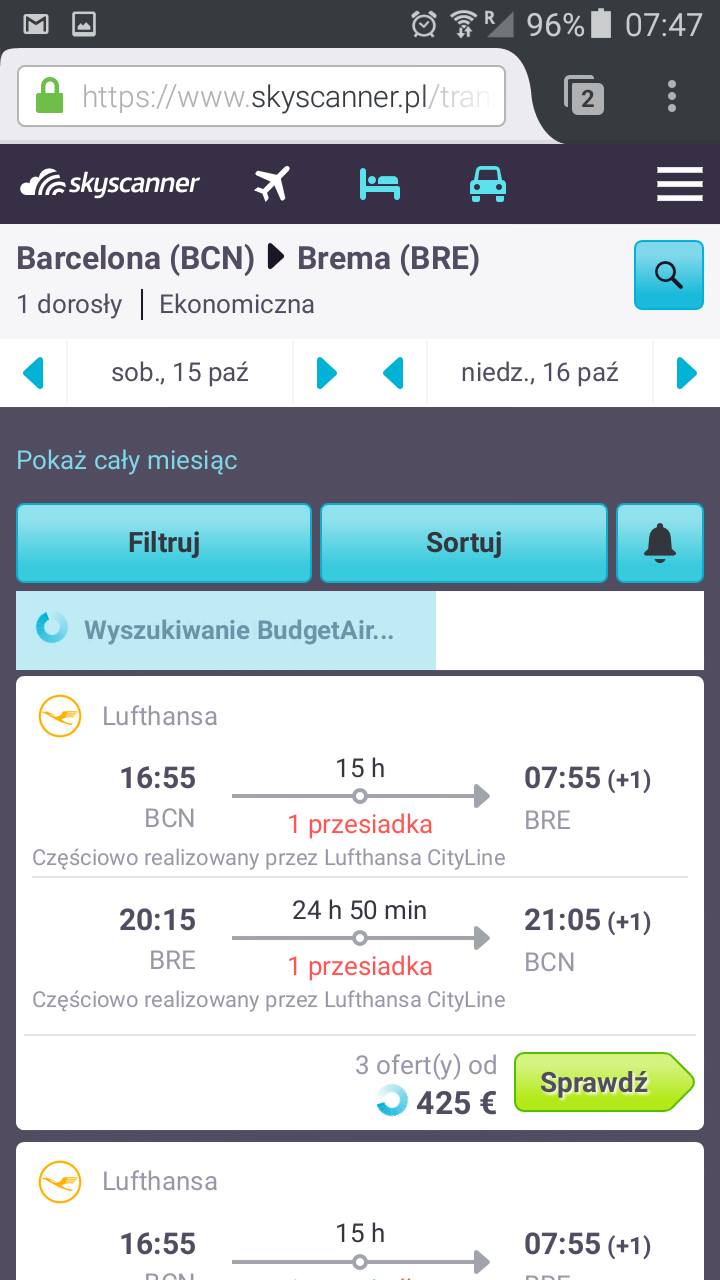Open the browser overflow menu
Screen dimensions: 720x1280
672,96
